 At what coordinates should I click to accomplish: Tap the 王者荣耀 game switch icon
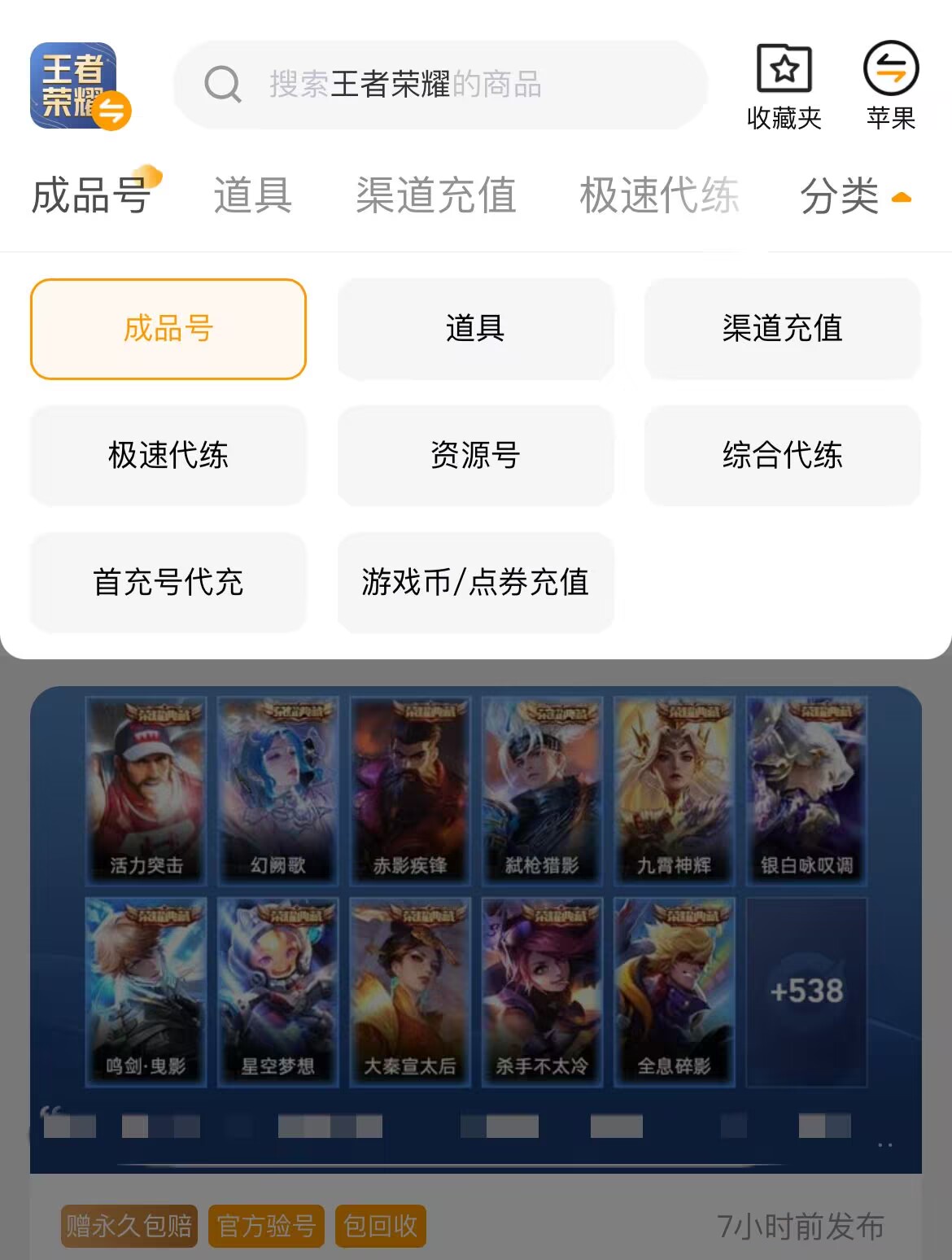79,86
